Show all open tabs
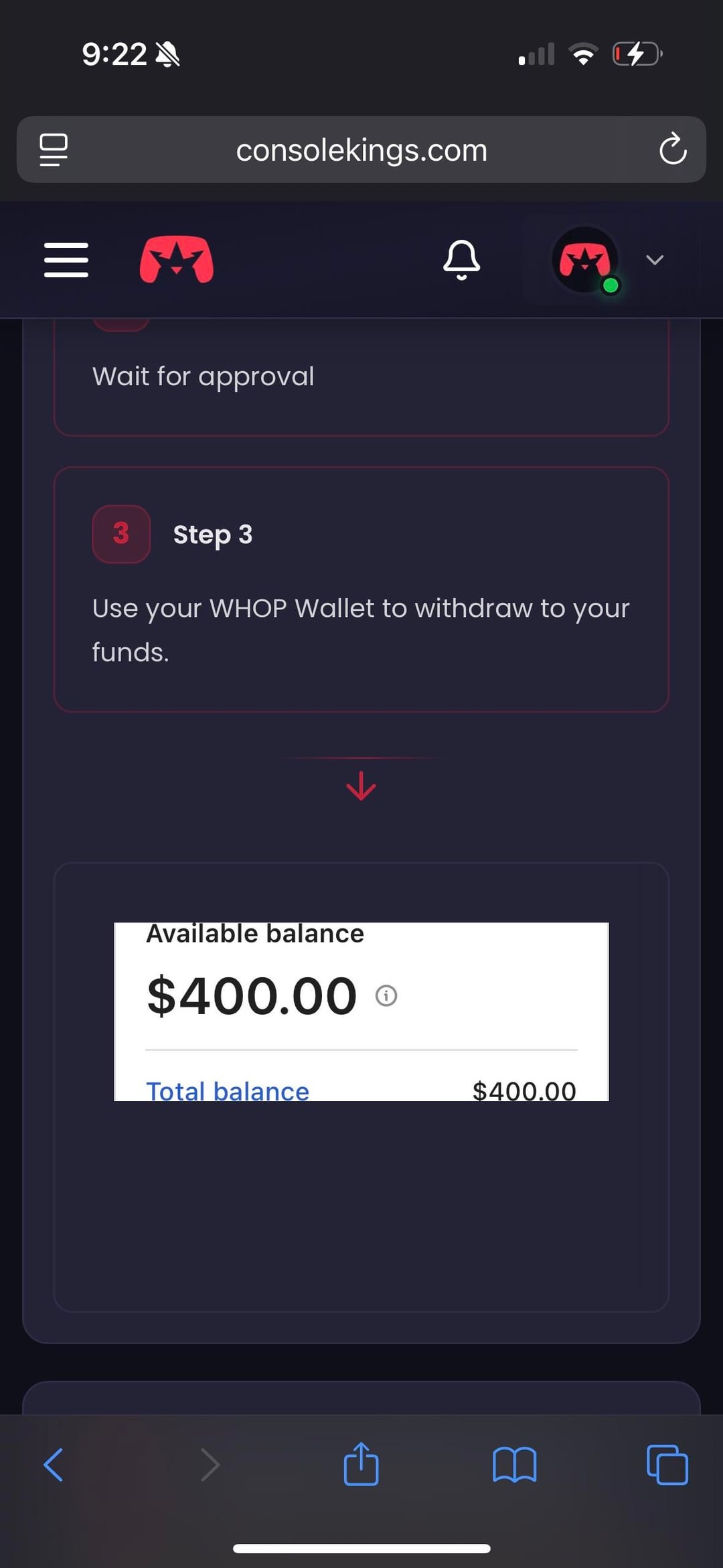Viewport: 723px width, 1568px height. 667,1465
